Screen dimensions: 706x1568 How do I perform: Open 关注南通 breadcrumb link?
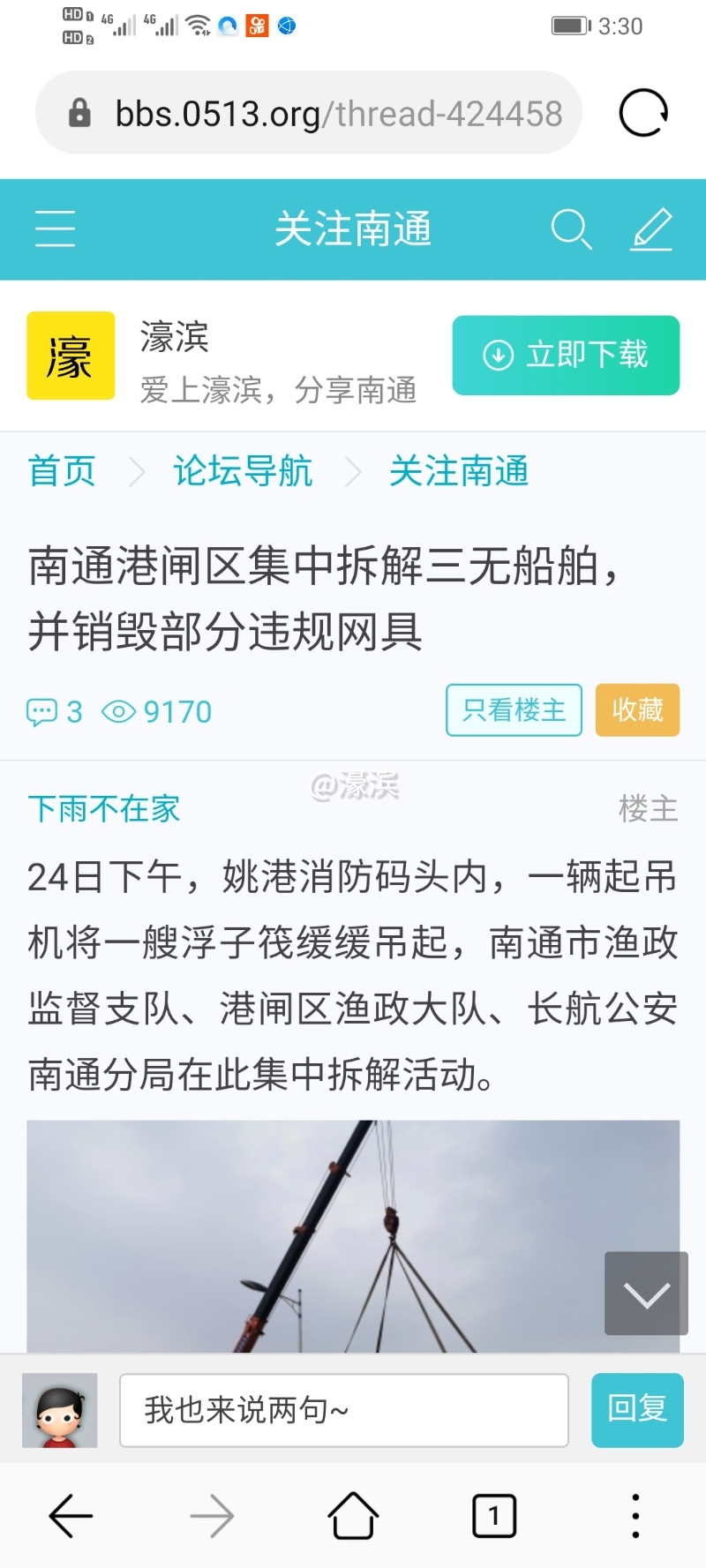pos(459,471)
